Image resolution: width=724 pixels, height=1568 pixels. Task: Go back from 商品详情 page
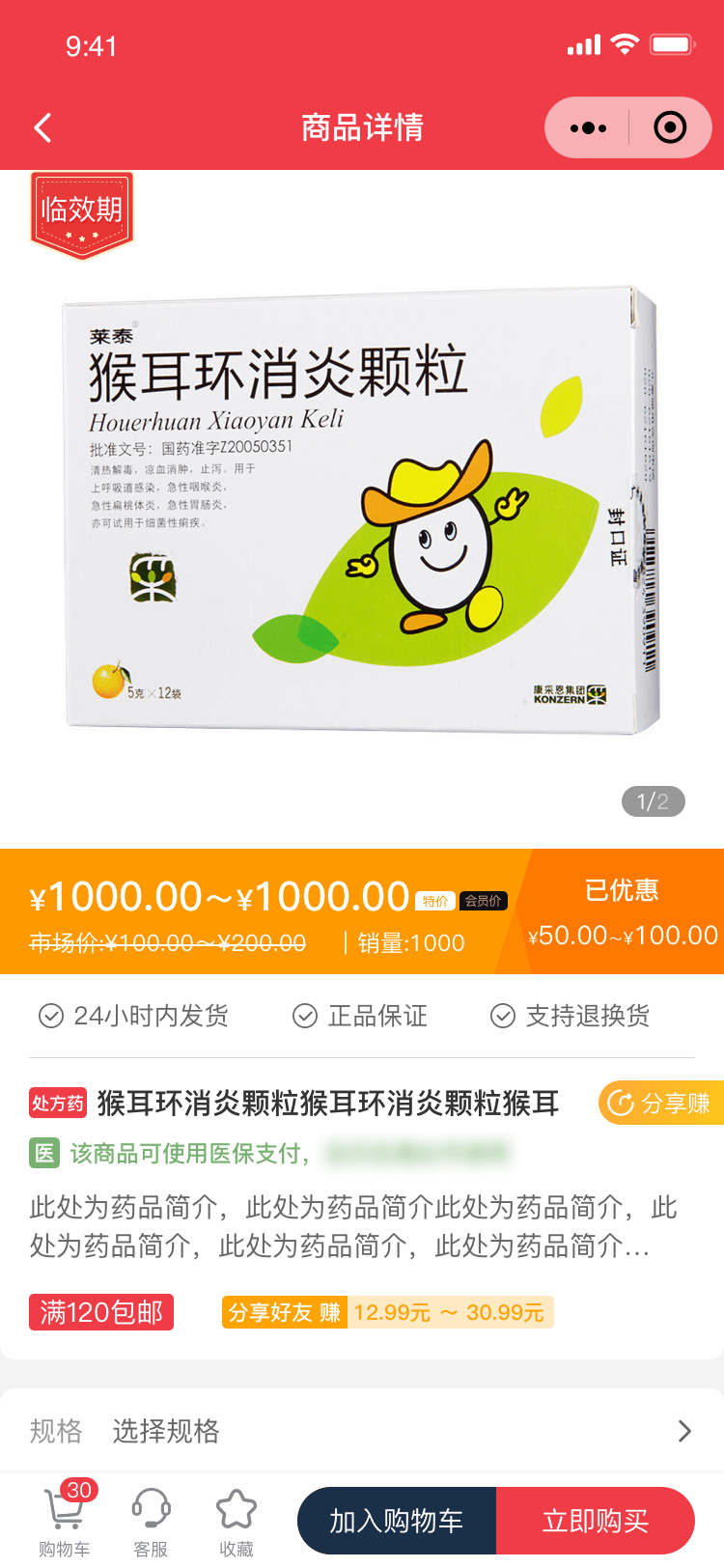click(42, 127)
